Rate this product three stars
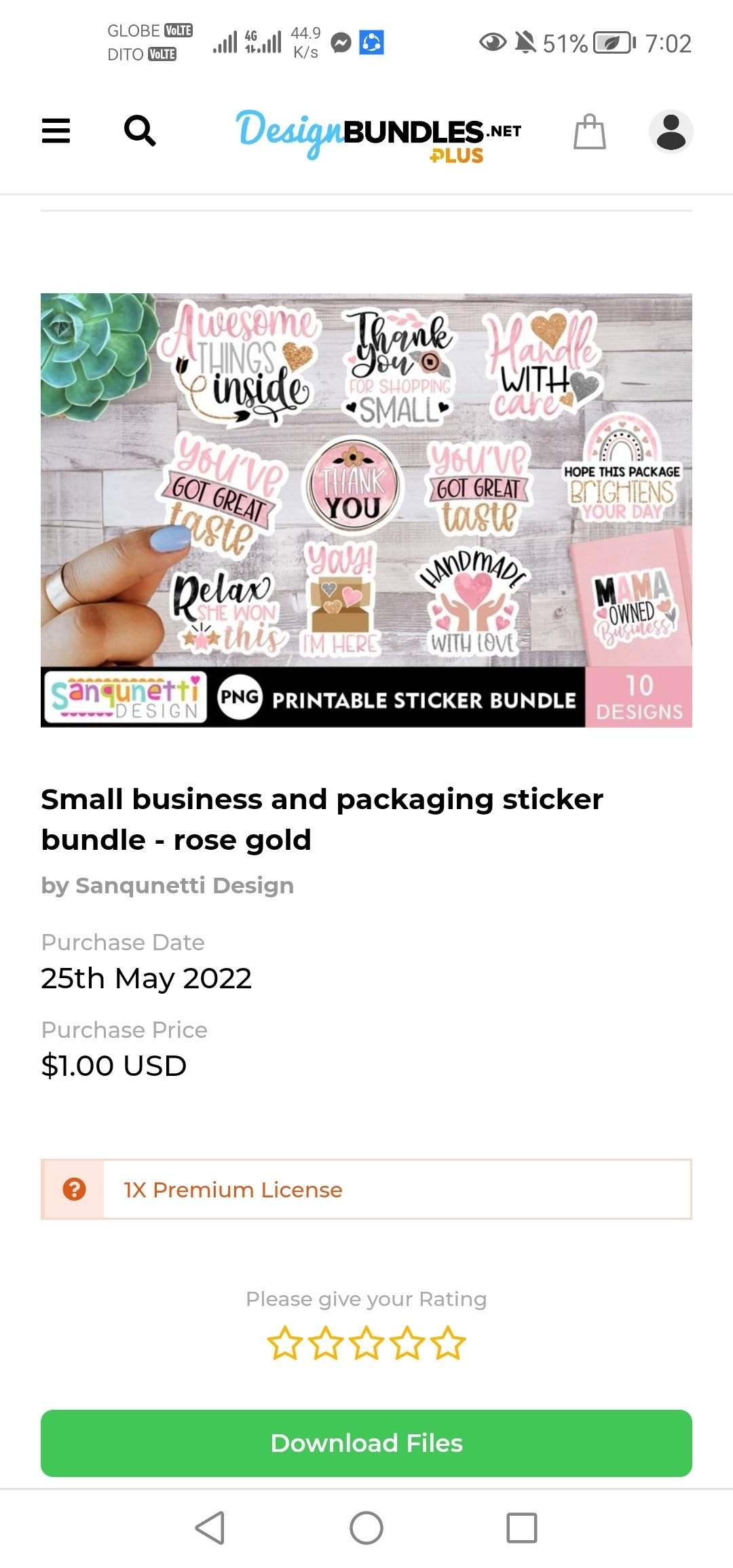The width and height of the screenshot is (733, 1568). 366,1343
